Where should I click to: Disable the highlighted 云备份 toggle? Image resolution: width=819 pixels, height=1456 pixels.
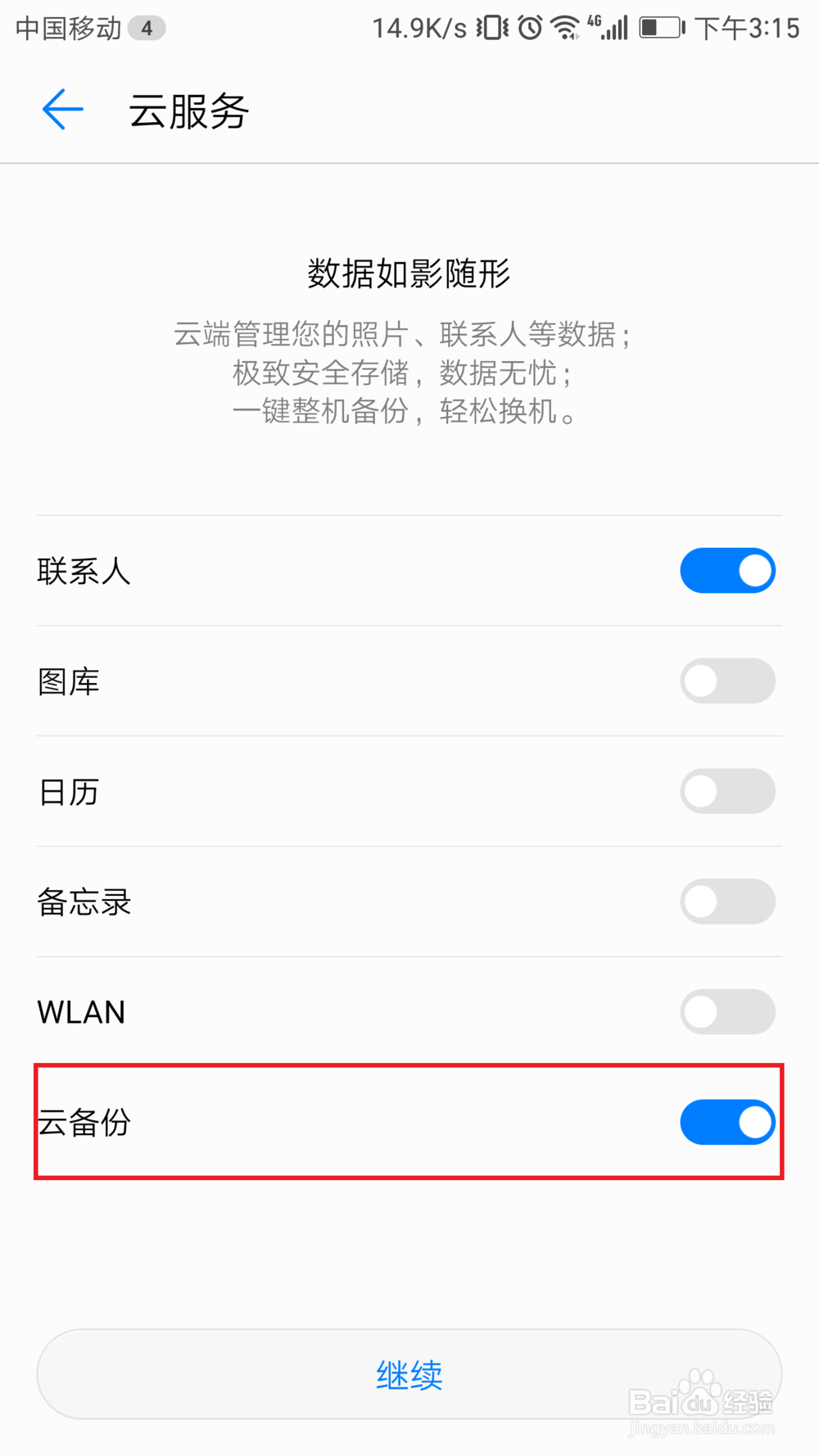[x=727, y=1122]
